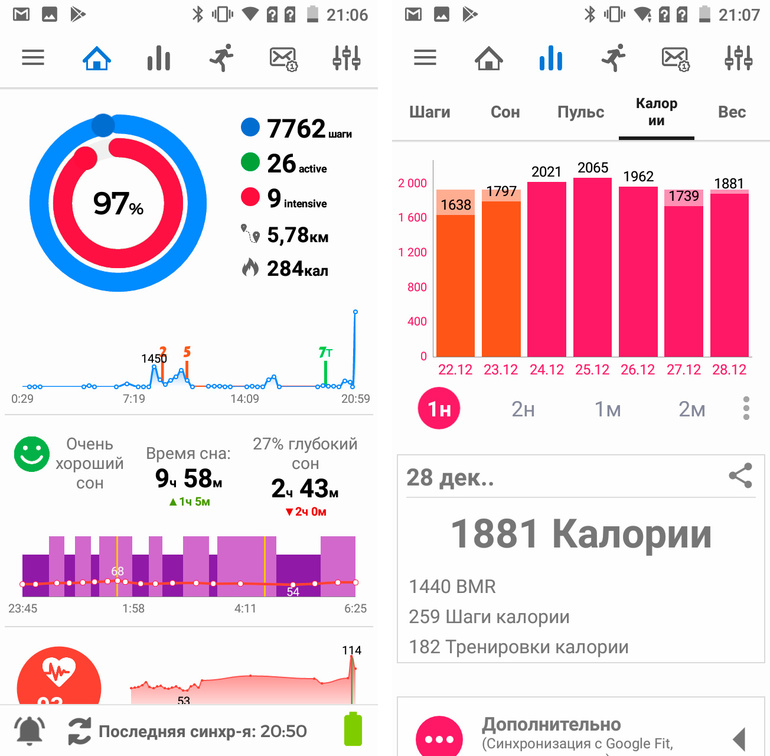The width and height of the screenshot is (770, 756).
Task: Choose the 2н period
Action: point(523,409)
